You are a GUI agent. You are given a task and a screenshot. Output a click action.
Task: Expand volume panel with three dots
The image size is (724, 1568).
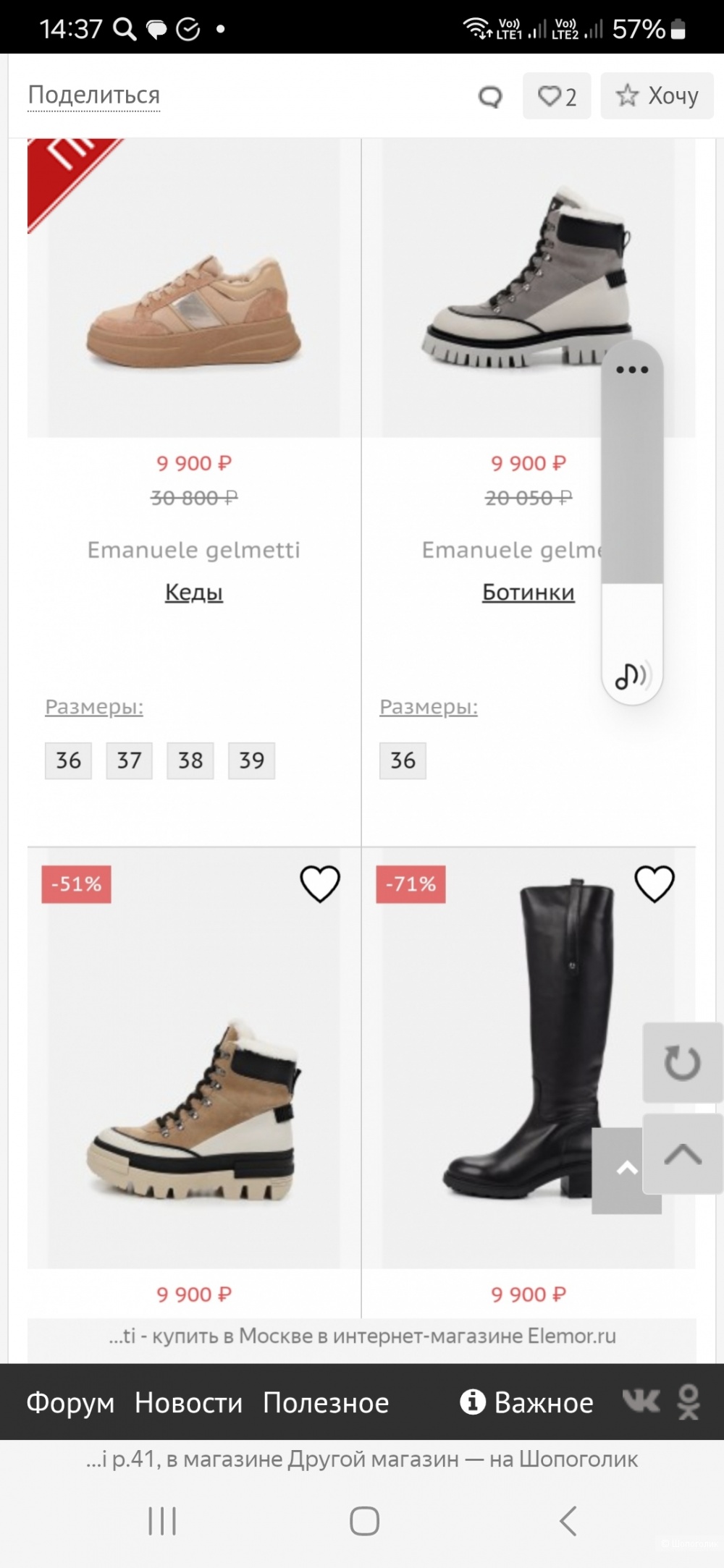click(632, 370)
